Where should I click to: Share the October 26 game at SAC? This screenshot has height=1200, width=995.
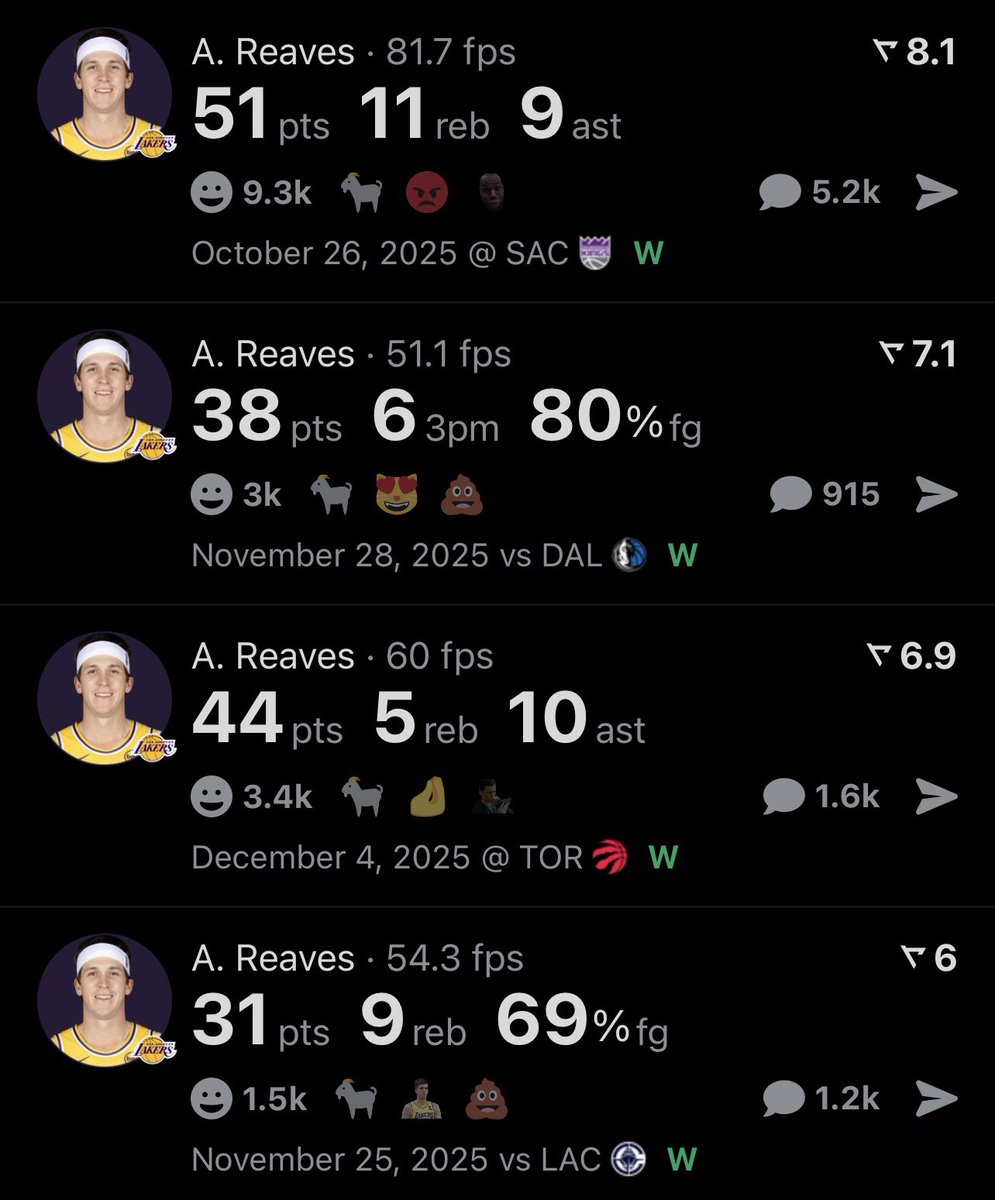(936, 192)
